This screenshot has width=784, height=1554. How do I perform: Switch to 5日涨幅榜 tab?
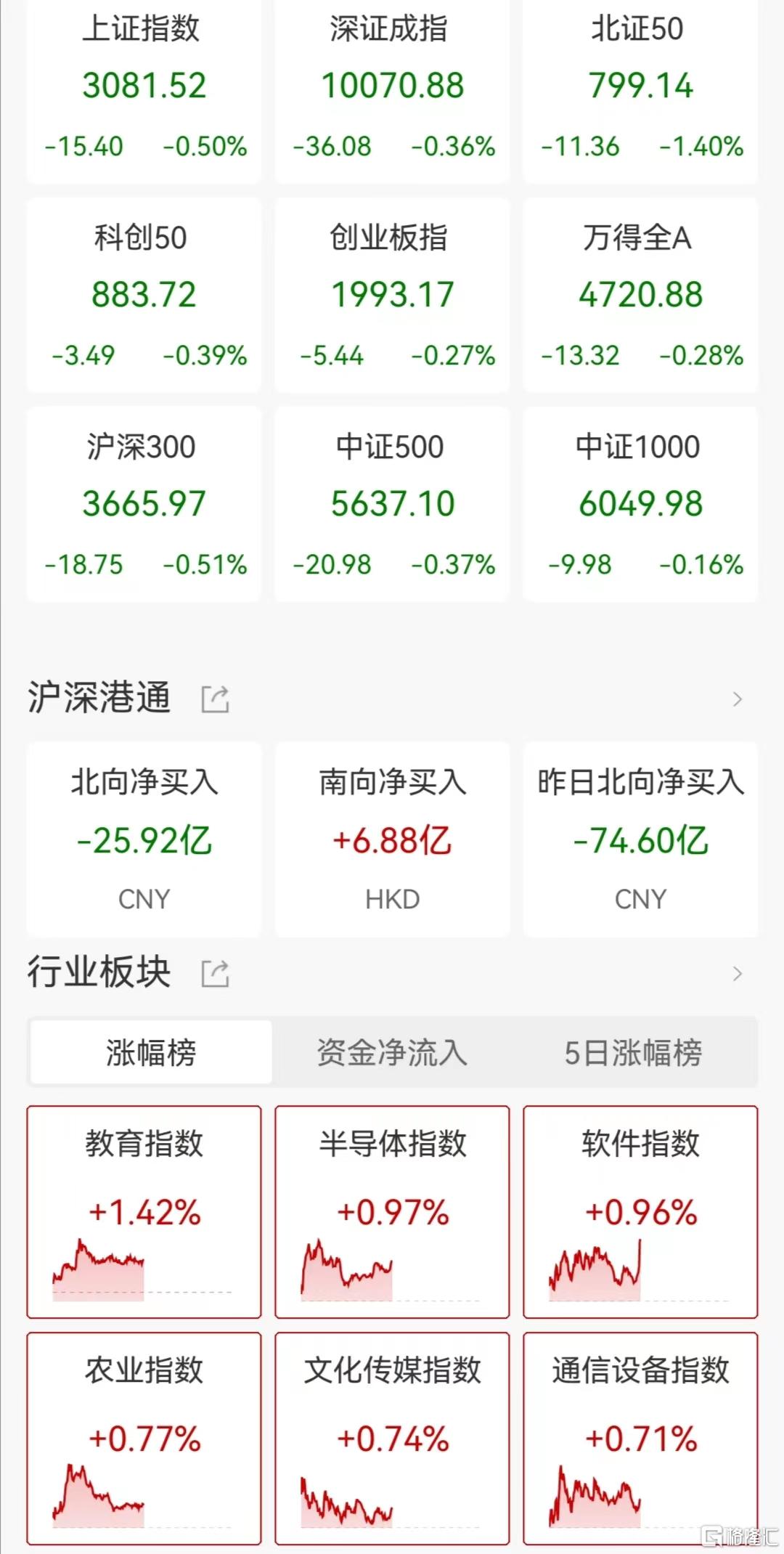(x=634, y=1052)
